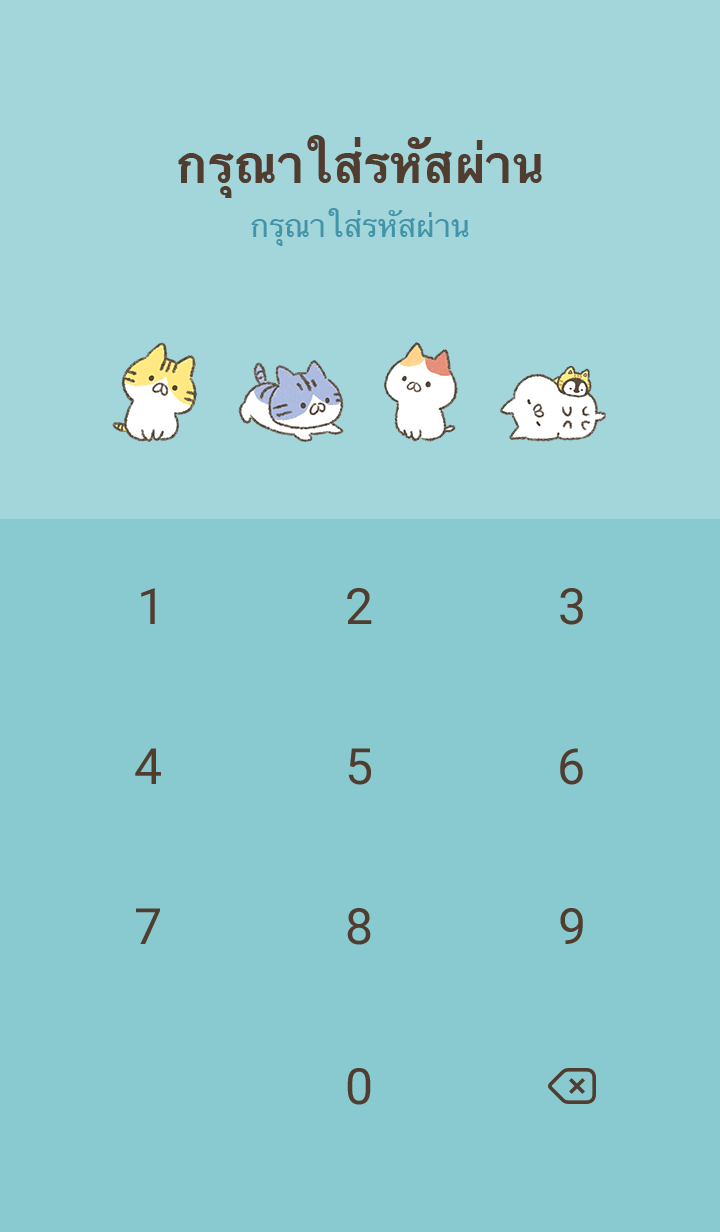720x1232 pixels.
Task: Enter digit 8 on the keypad
Action: (x=359, y=927)
